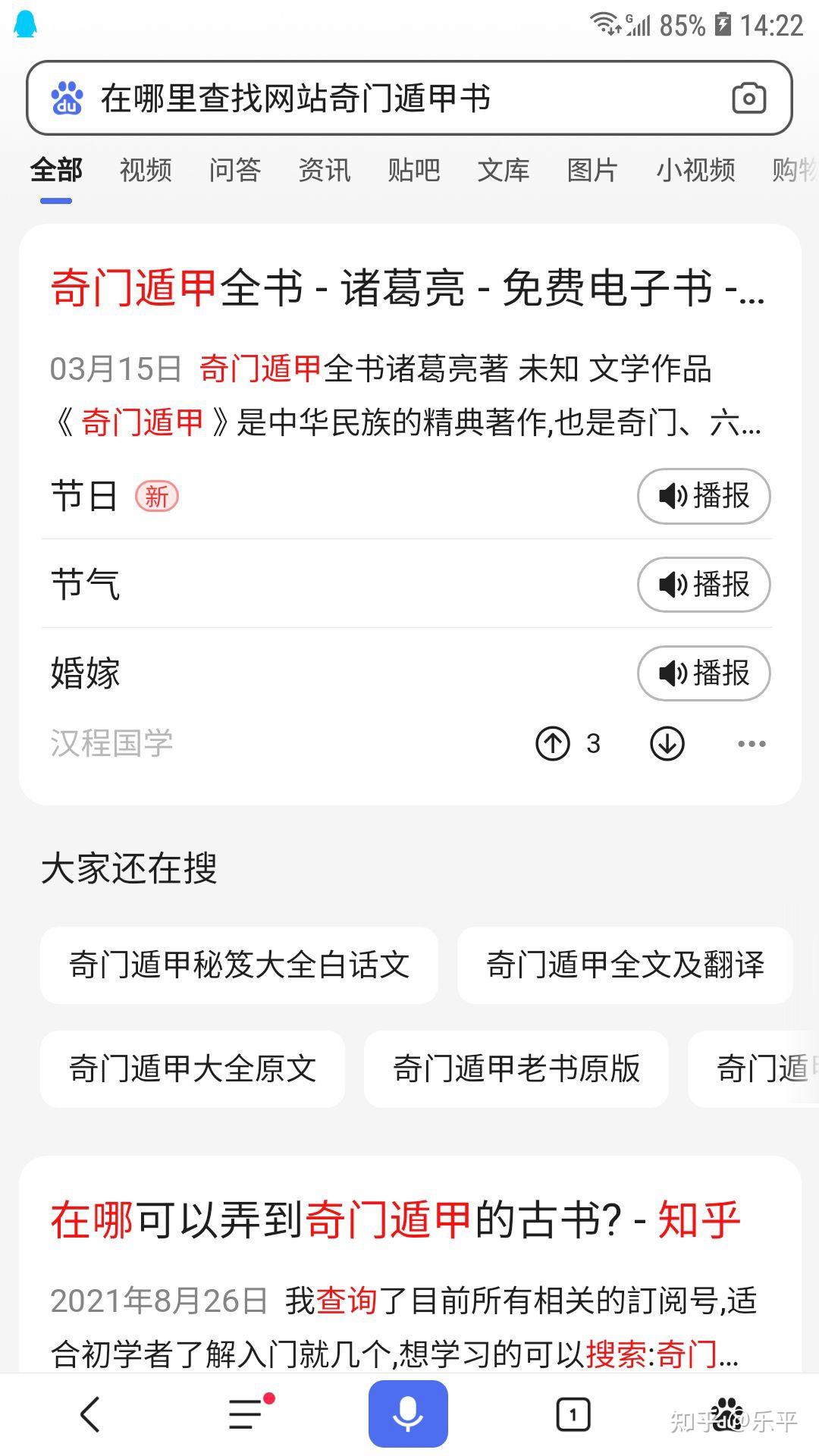Upvote the 汉程国学 result
819x1456 pixels.
553,743
